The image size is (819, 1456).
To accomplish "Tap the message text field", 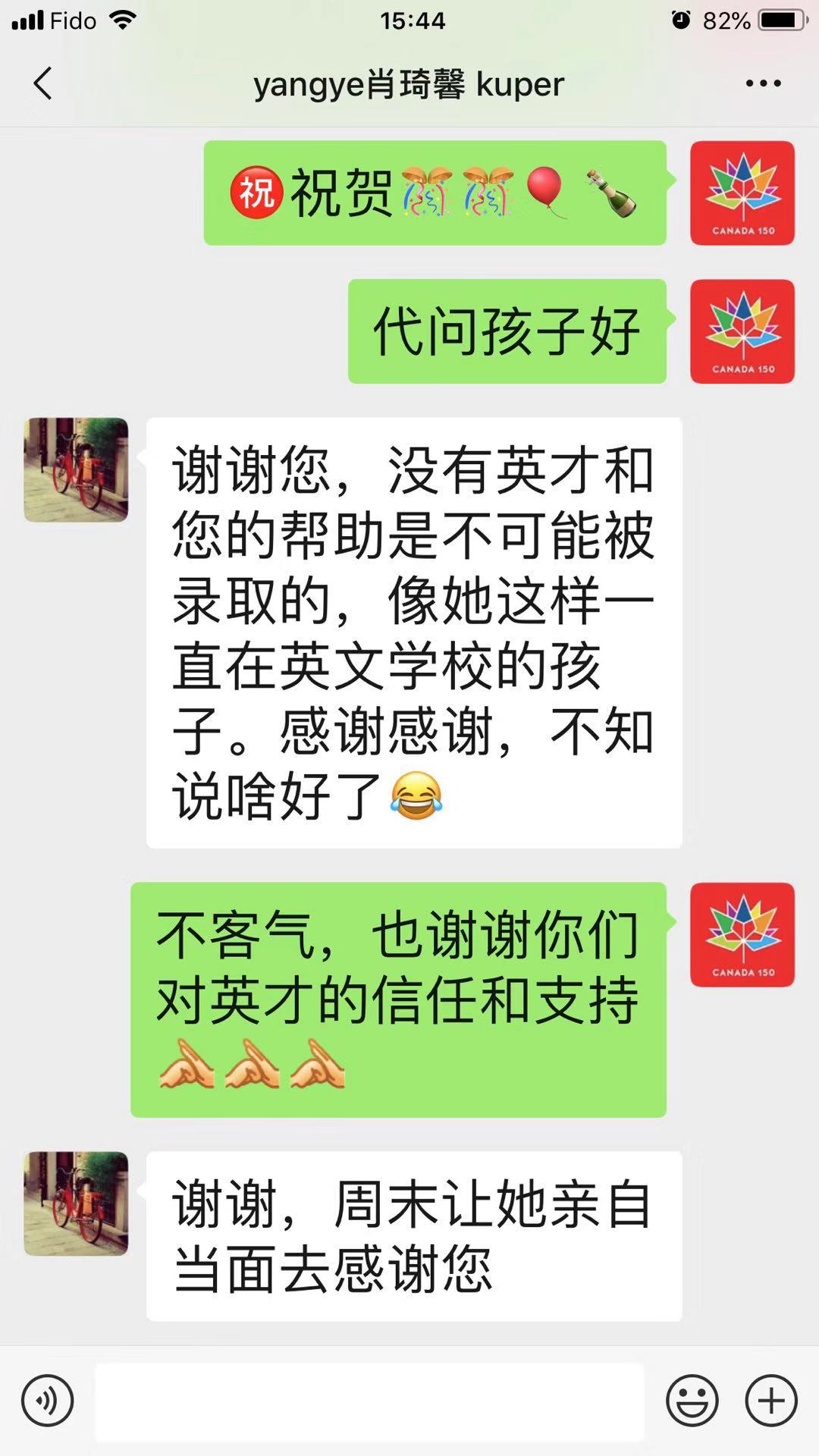I will [x=369, y=1401].
